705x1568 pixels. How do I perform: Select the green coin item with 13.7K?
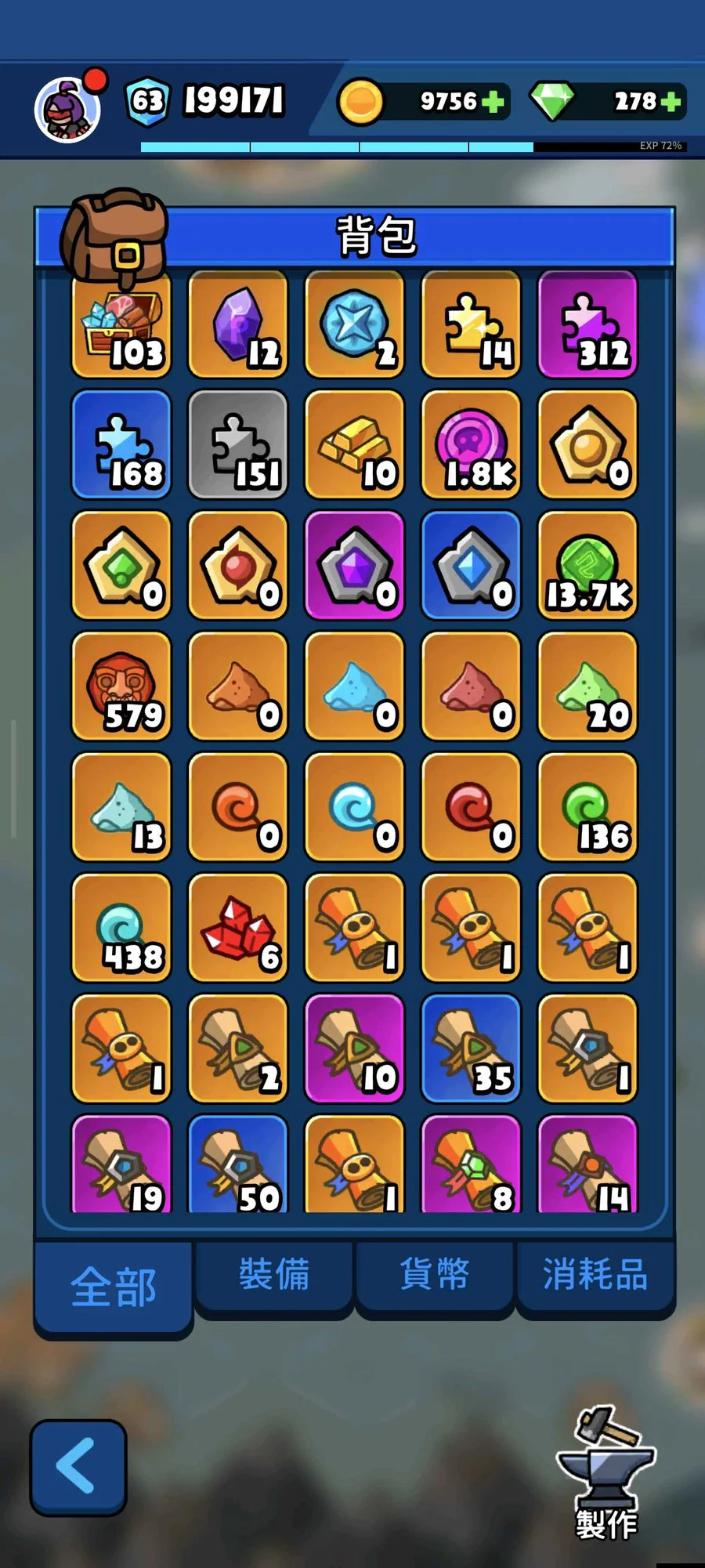tap(587, 565)
